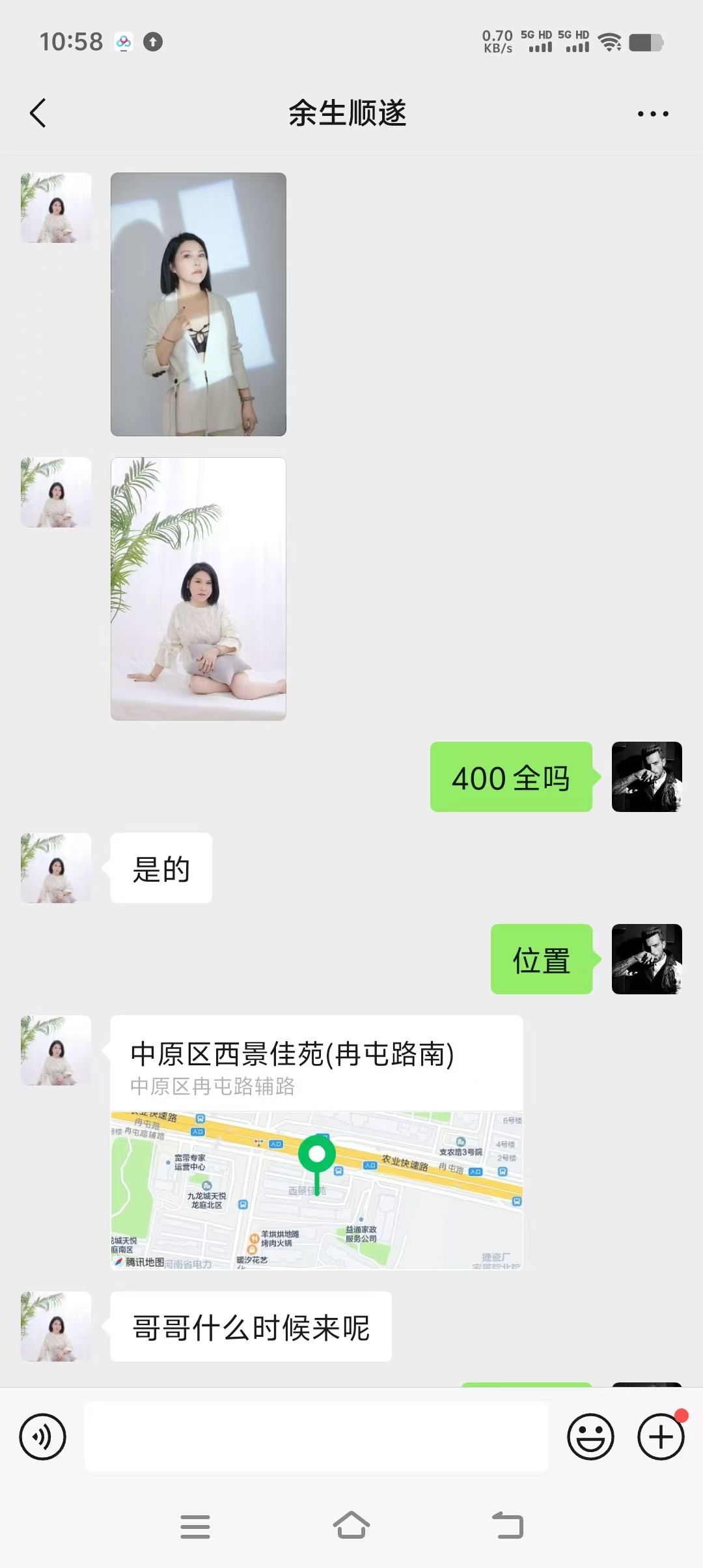Screen dimensions: 703x1568
Task: Open the plus attachments menu
Action: pos(661,1436)
